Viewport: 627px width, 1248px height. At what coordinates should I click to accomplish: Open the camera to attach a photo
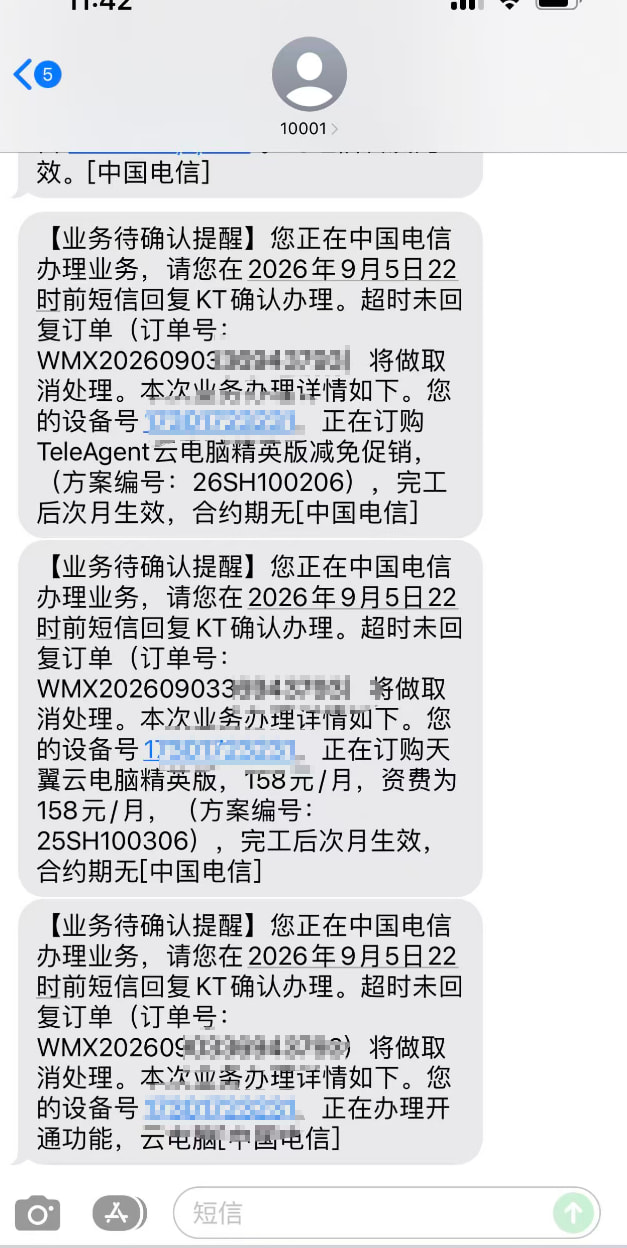pos(37,1214)
